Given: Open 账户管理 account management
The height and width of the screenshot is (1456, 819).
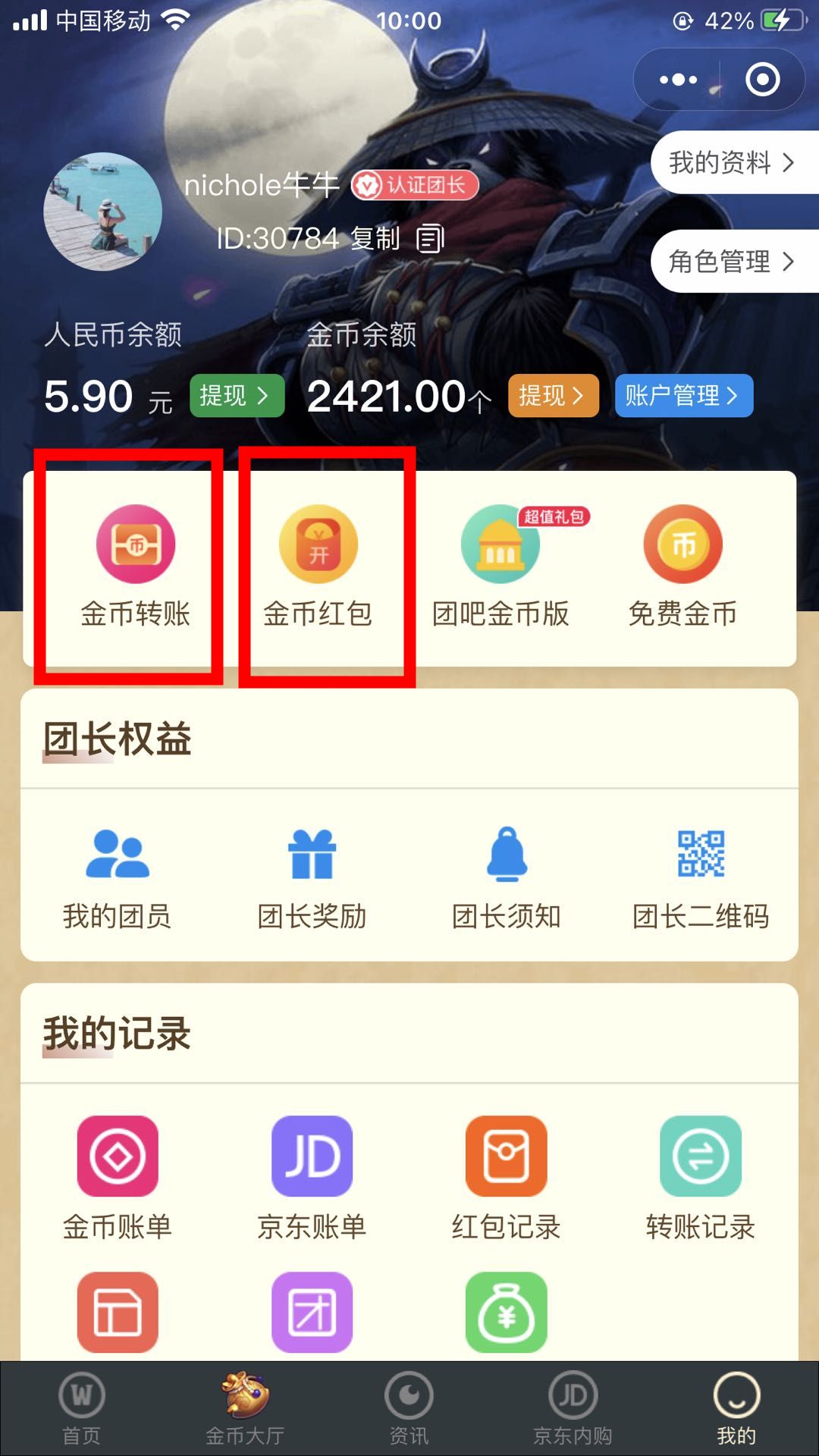Looking at the screenshot, I should tap(682, 395).
